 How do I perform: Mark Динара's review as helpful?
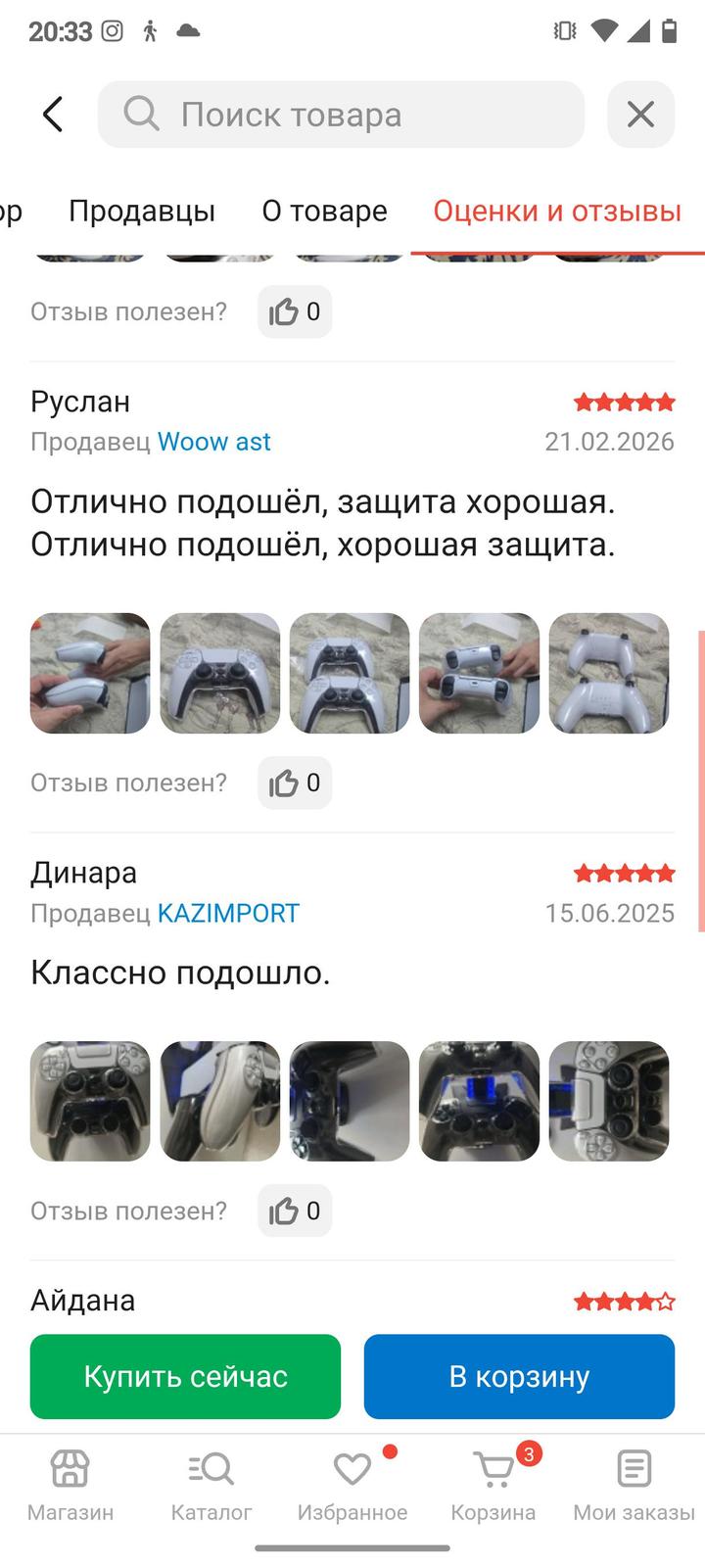coord(295,1211)
